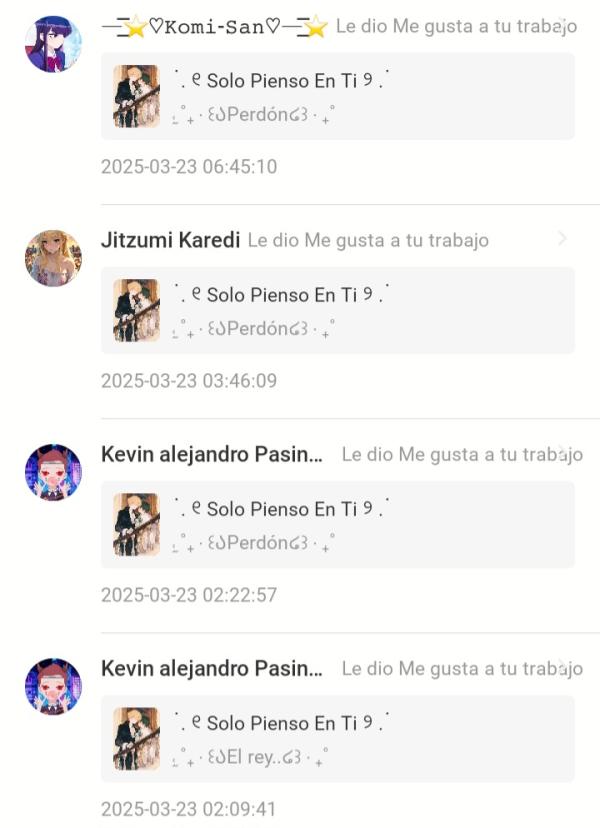This screenshot has height=828, width=600.
Task: Open Kevin alejandro's avatar on the 02:09:41 notification
Action: point(53,686)
